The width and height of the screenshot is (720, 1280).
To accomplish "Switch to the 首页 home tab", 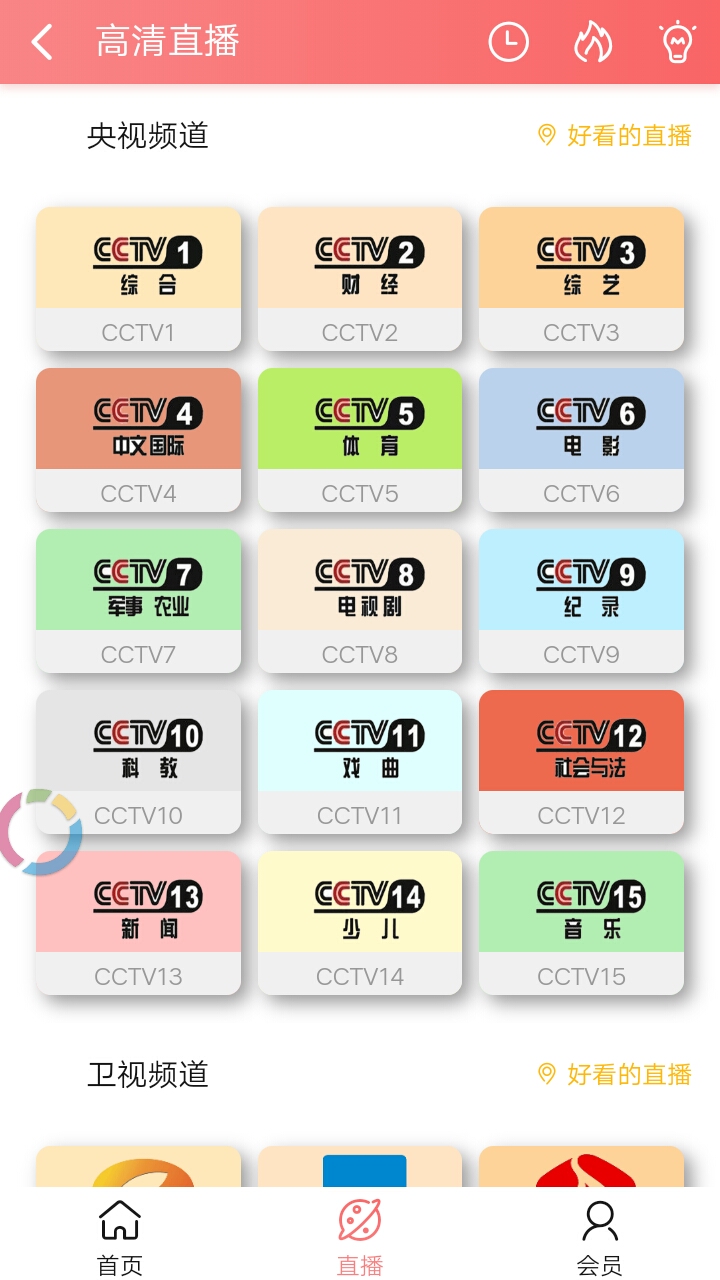I will tap(120, 1237).
